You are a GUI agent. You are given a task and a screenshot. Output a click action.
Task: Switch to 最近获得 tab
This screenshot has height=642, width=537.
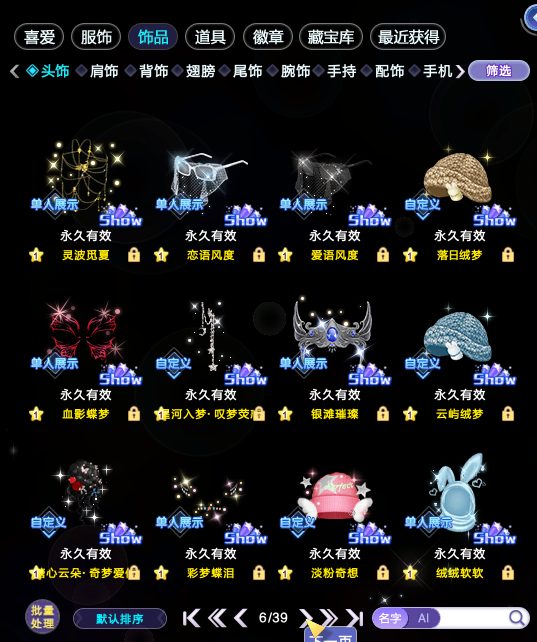pos(408,37)
